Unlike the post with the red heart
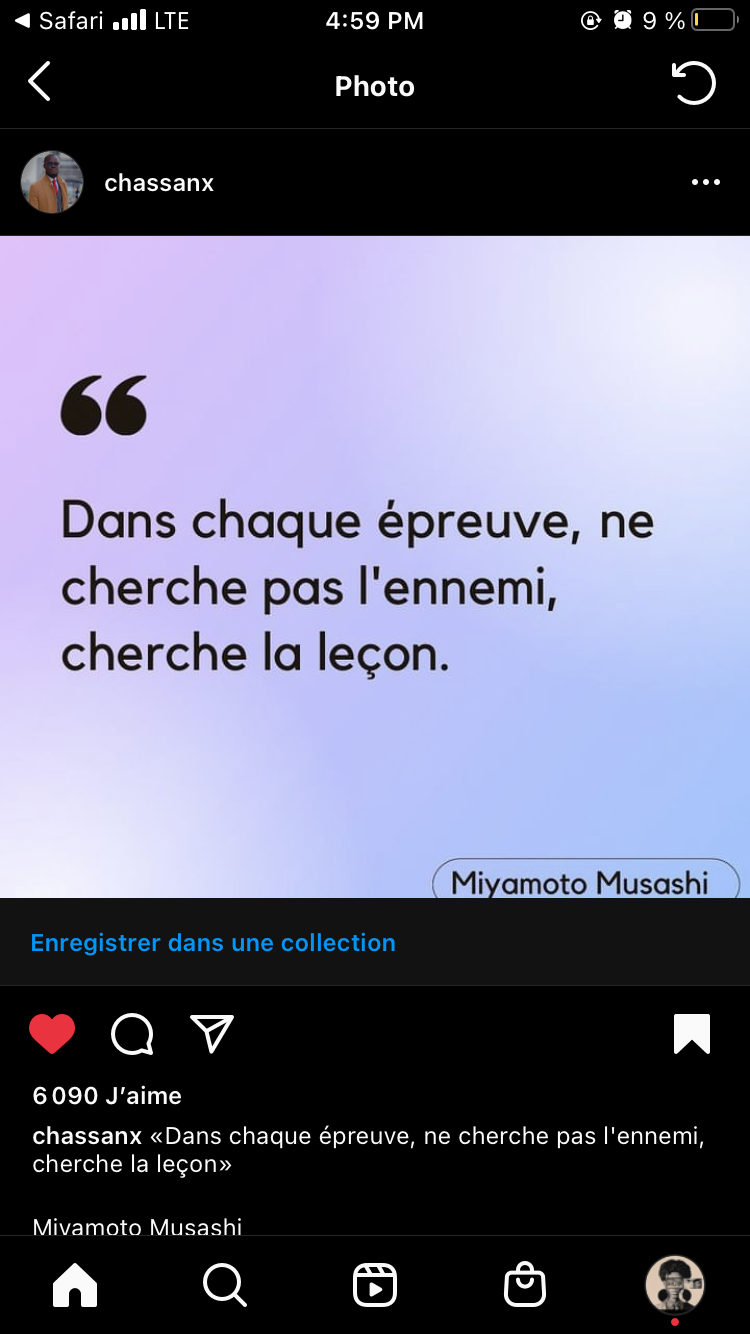 pos(52,1034)
